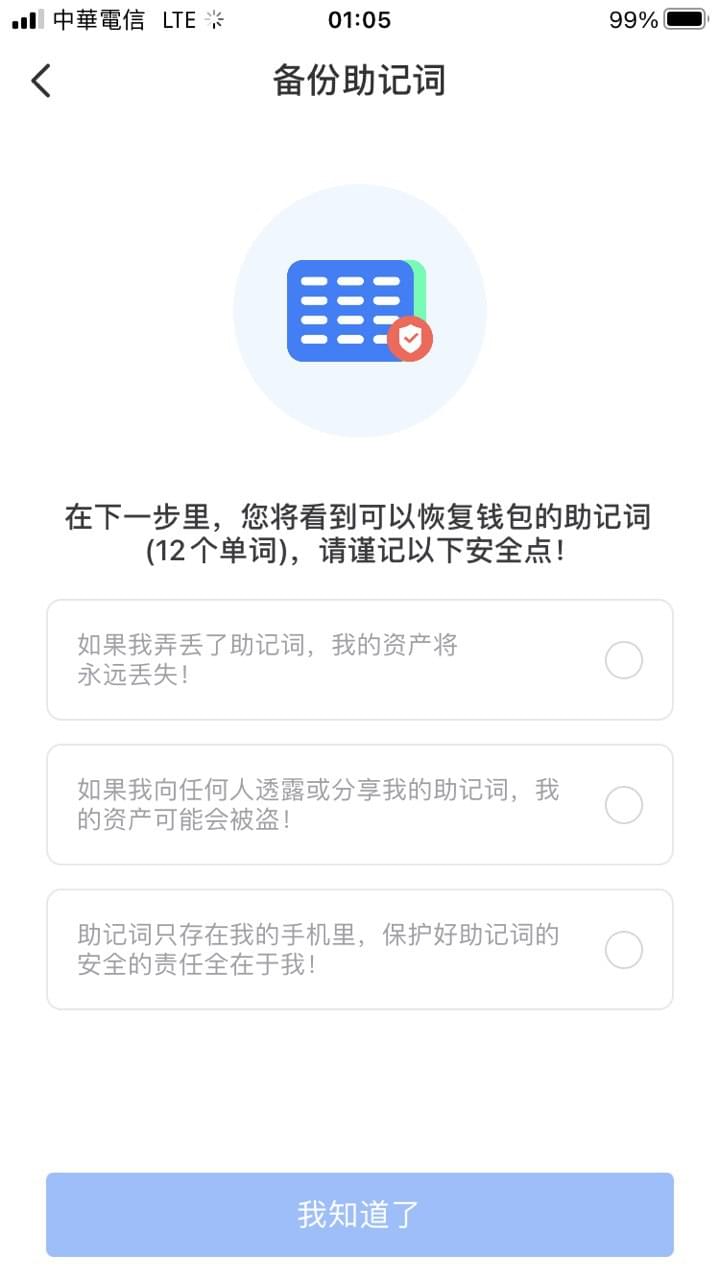The width and height of the screenshot is (720, 1280).
Task: Check the 助记词只存在我的手机里 statement
Action: (623, 950)
